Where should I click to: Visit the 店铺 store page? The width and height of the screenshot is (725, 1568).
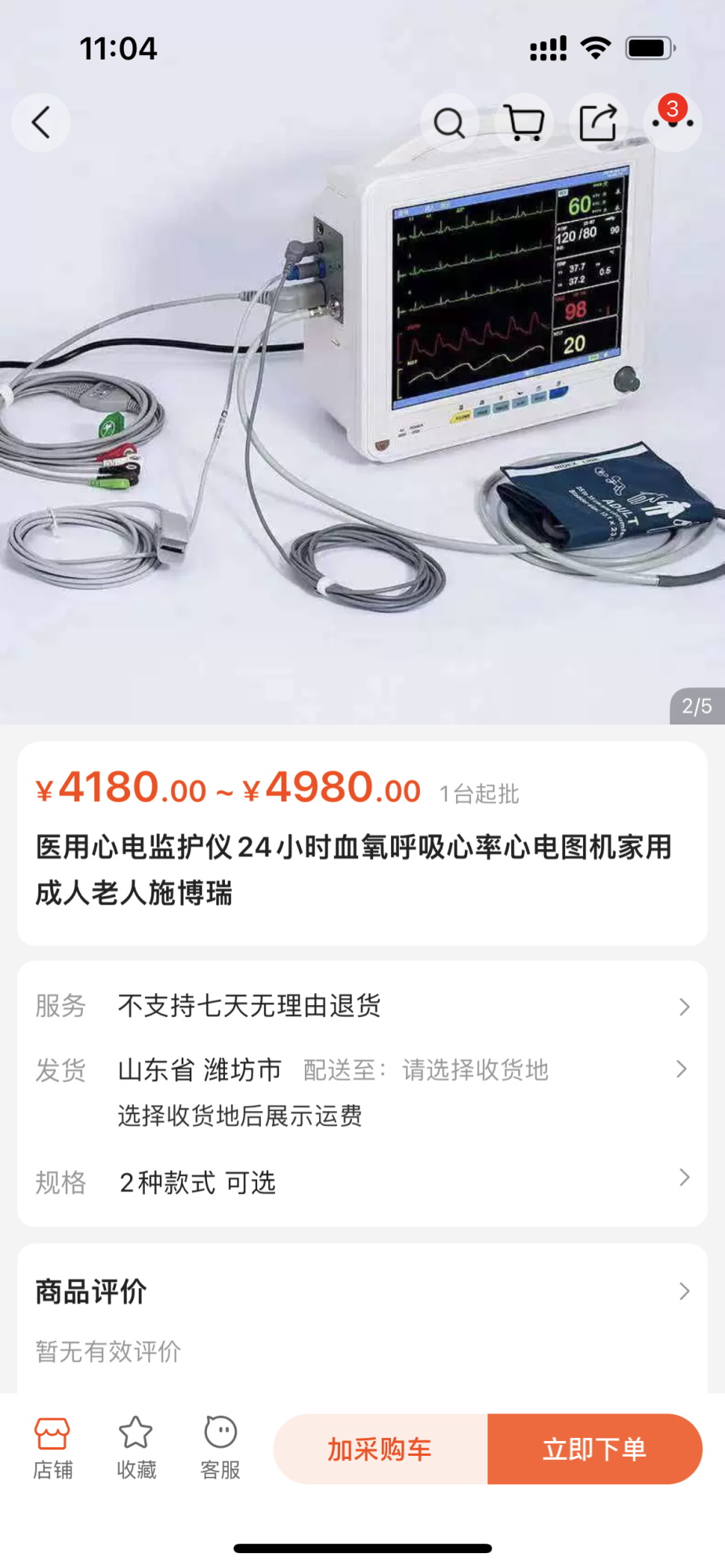tap(53, 1448)
